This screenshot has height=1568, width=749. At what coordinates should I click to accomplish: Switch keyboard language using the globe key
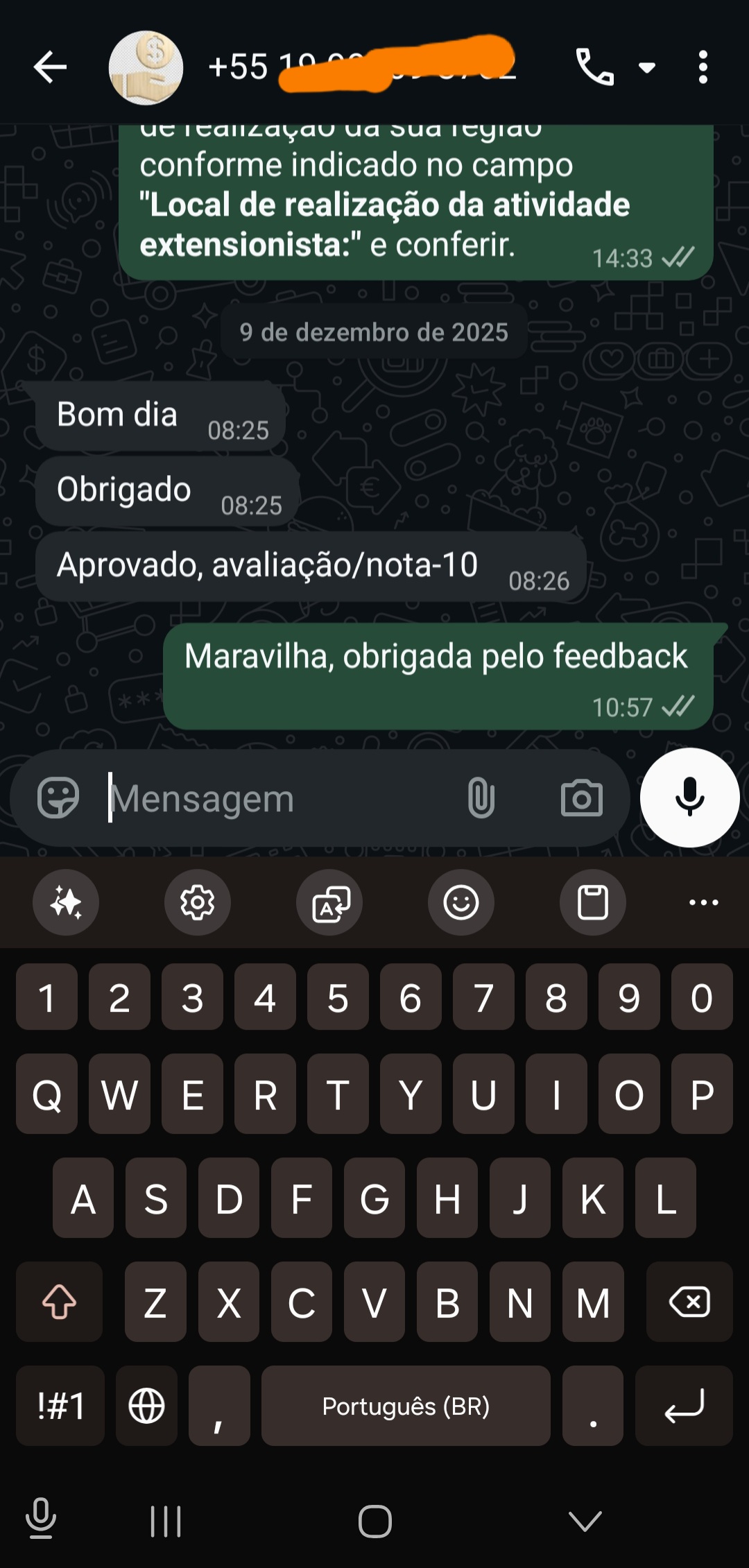pos(146,1406)
